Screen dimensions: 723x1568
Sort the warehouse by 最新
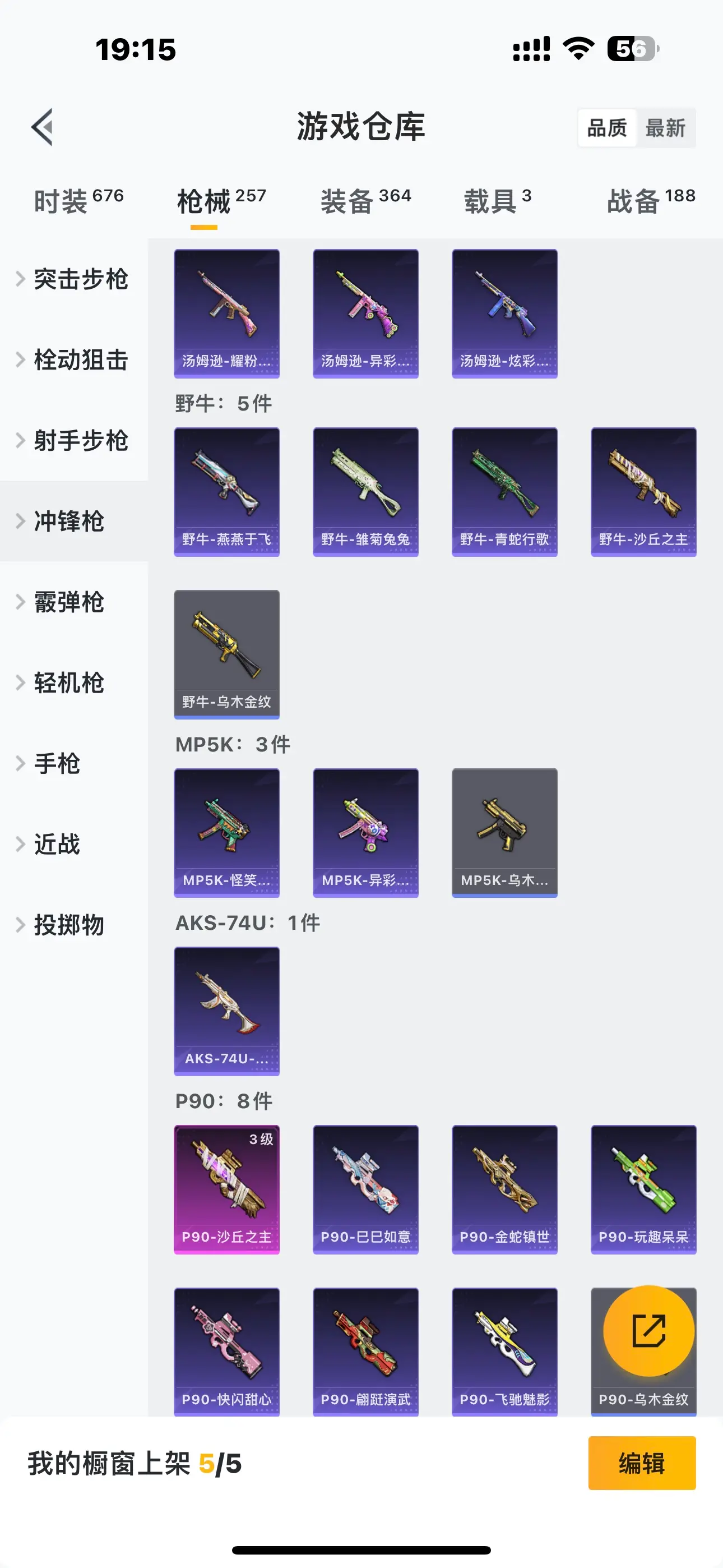(665, 128)
